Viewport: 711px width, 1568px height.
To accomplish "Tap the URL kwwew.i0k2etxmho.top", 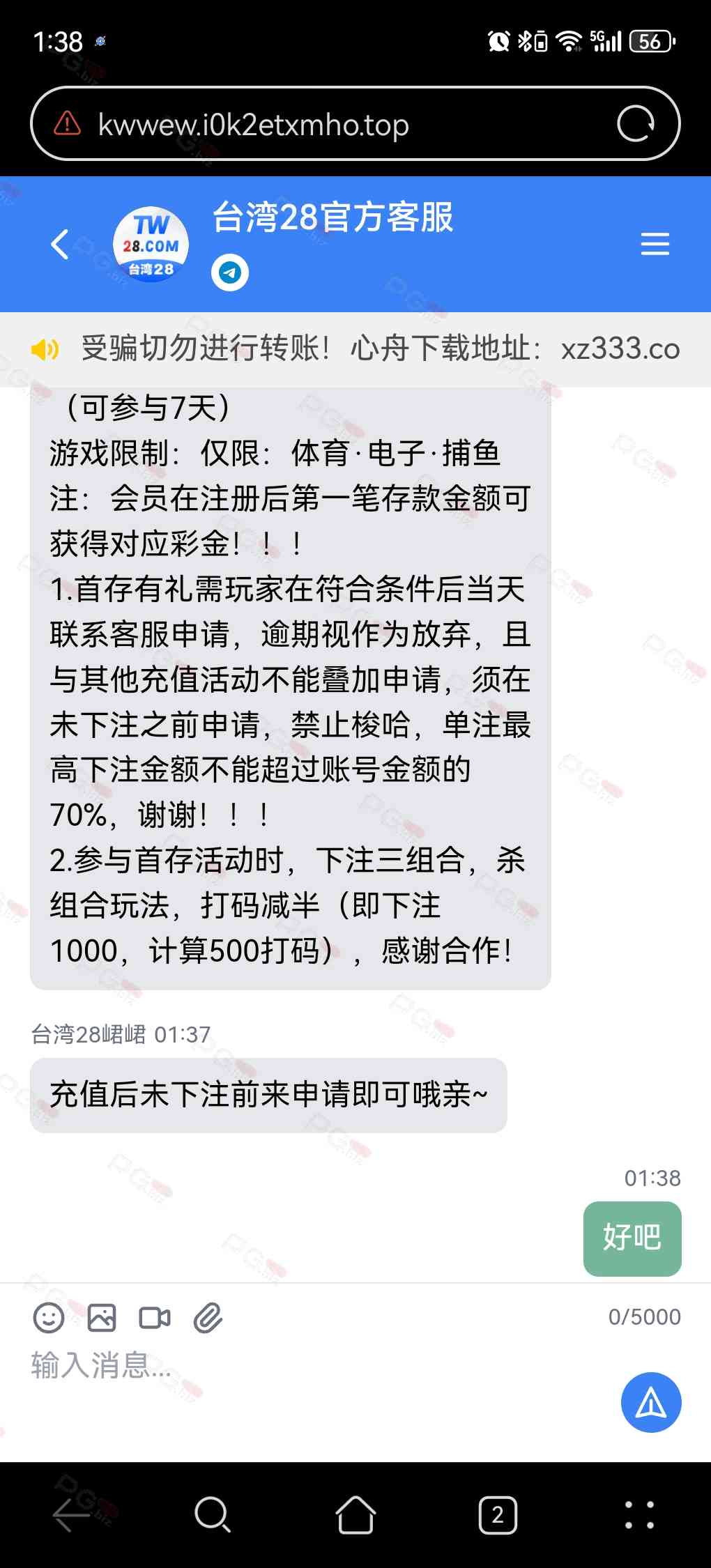I will tap(253, 125).
